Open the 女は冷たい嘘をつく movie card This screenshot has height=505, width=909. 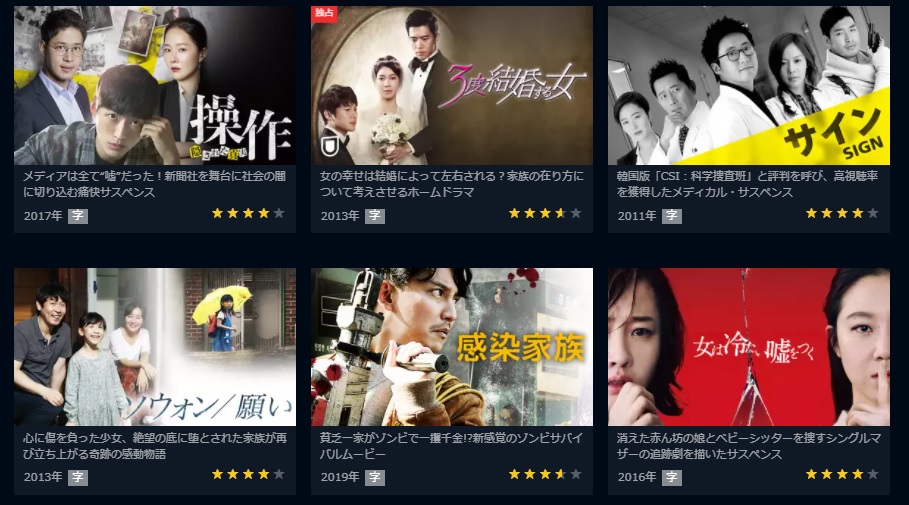(748, 347)
